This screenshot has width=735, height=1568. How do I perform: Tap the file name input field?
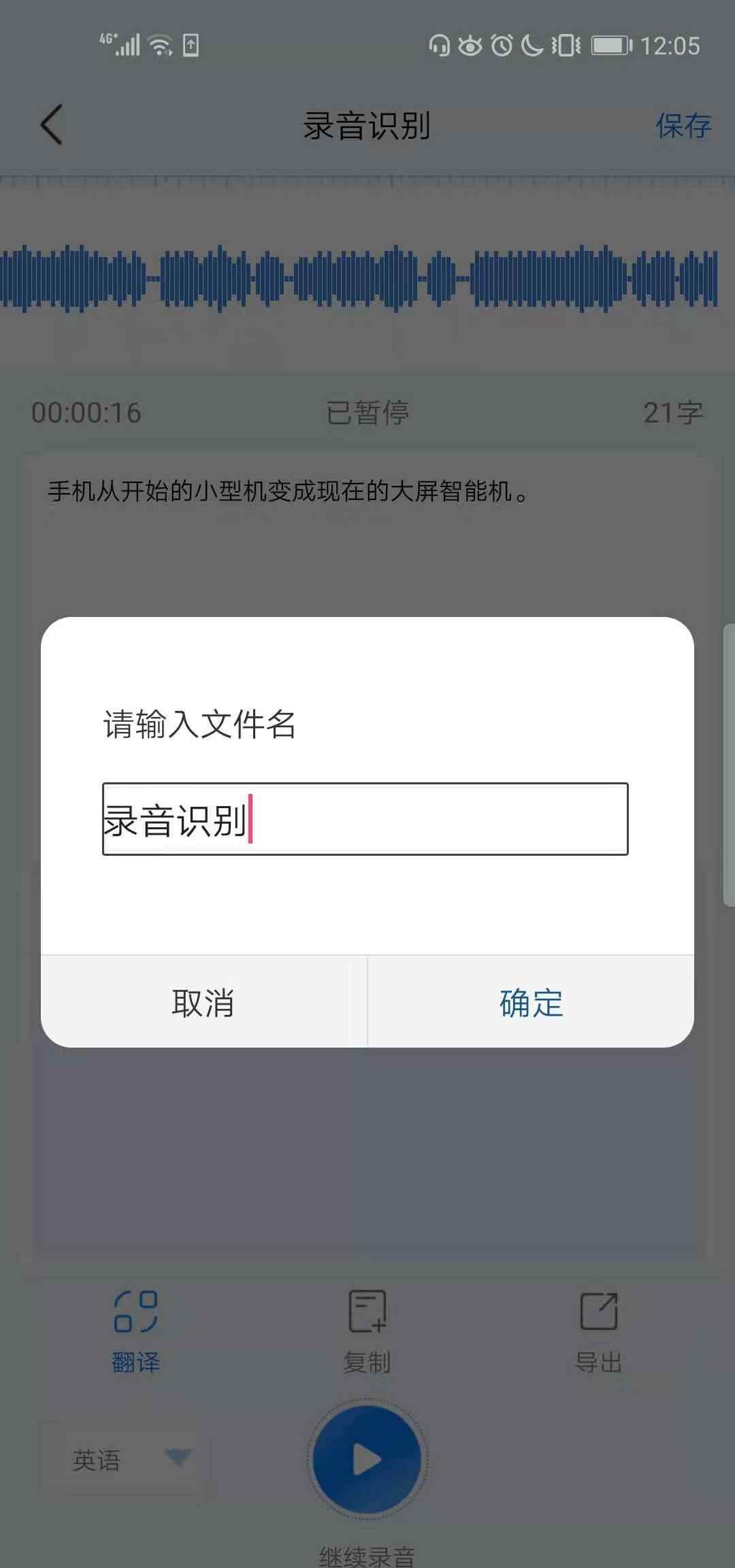pos(365,819)
